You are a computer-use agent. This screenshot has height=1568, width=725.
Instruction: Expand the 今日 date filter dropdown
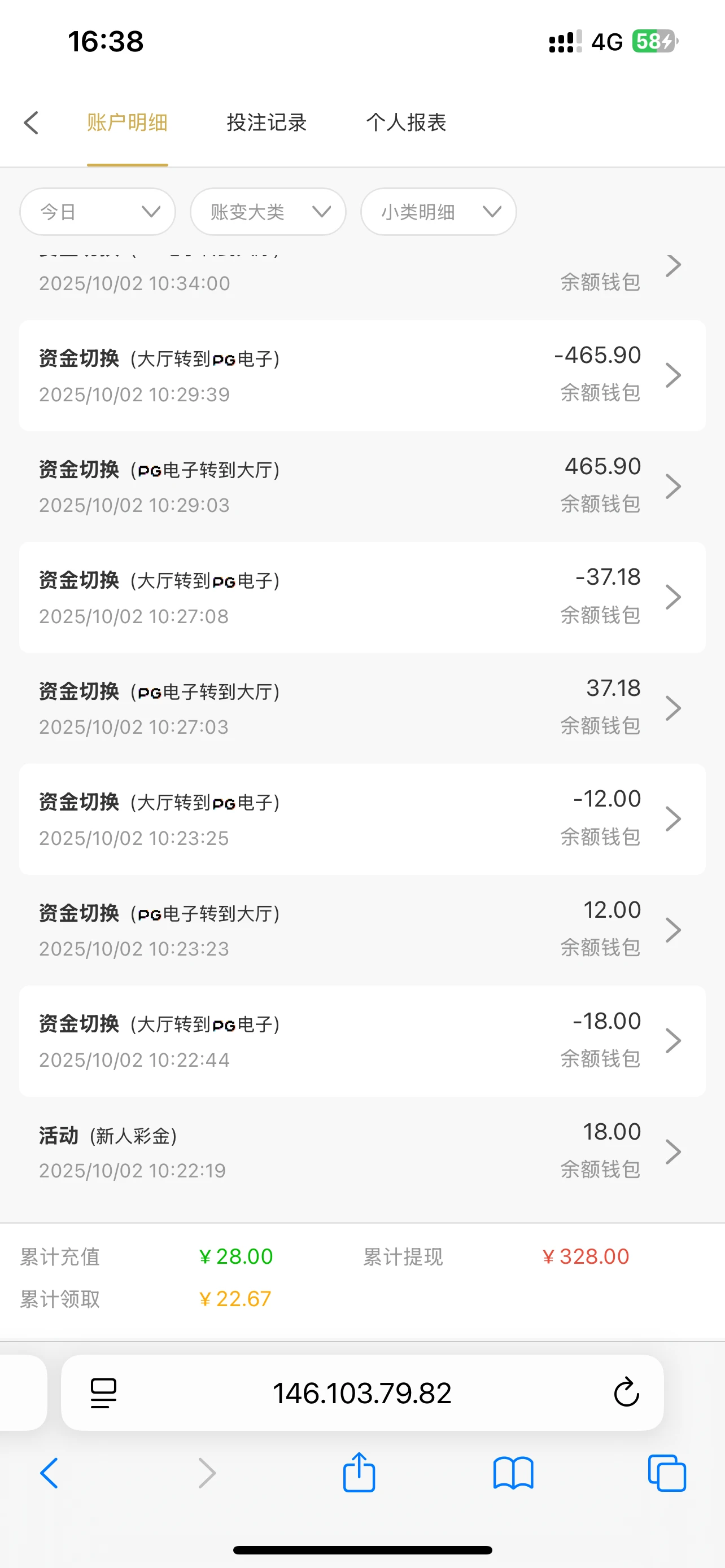[97, 212]
